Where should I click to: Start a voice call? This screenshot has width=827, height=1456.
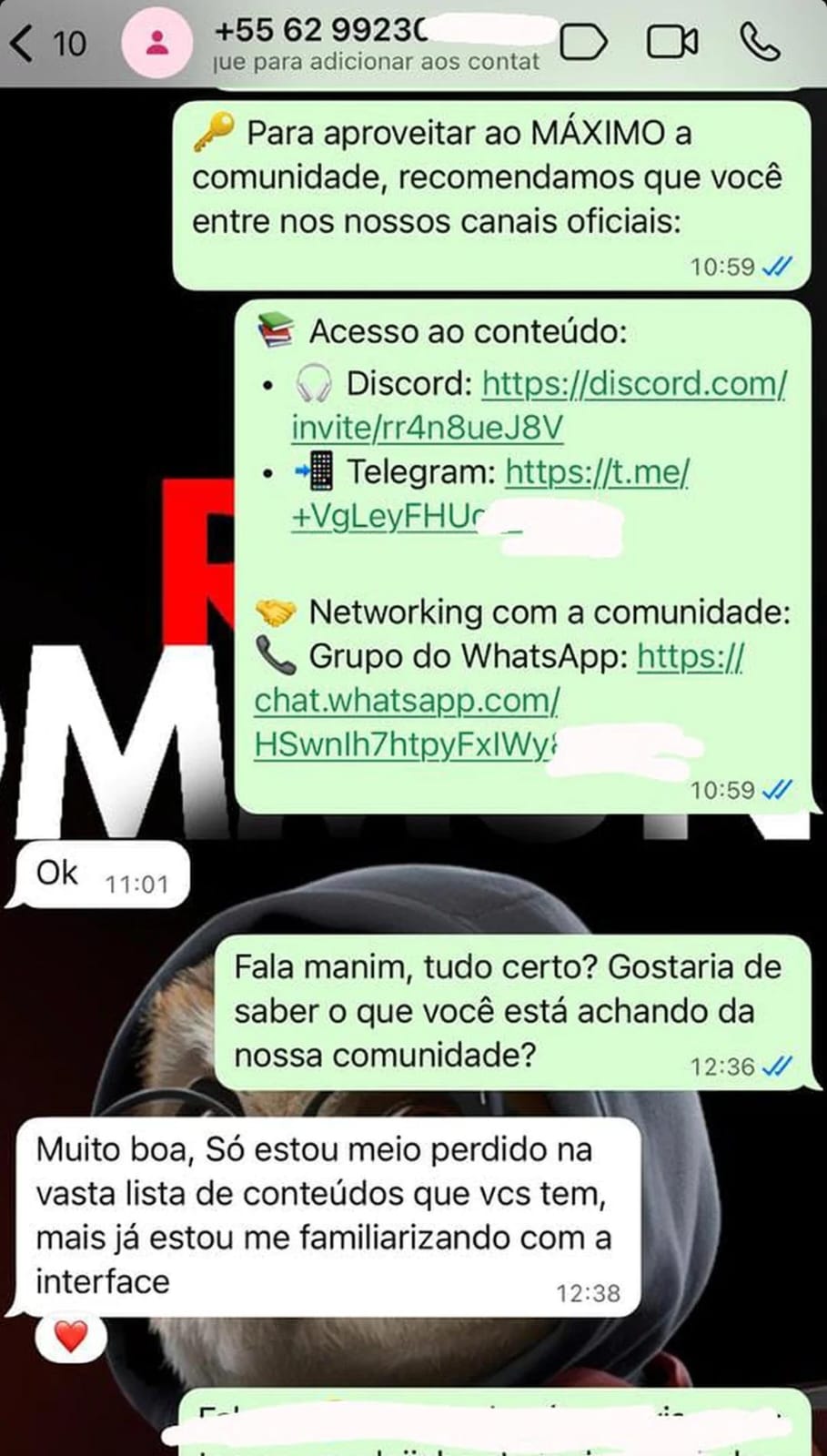760,43
